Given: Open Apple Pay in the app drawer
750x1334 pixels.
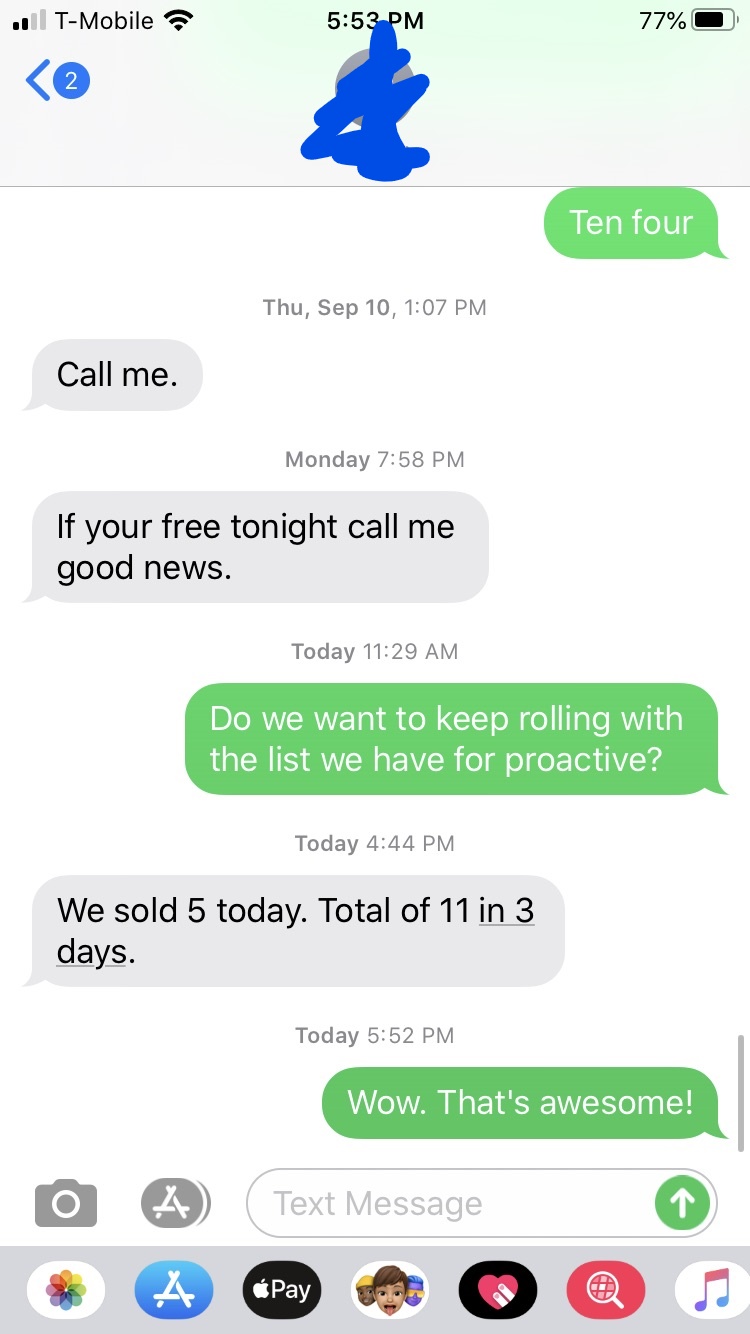Looking at the screenshot, I should tap(281, 1290).
